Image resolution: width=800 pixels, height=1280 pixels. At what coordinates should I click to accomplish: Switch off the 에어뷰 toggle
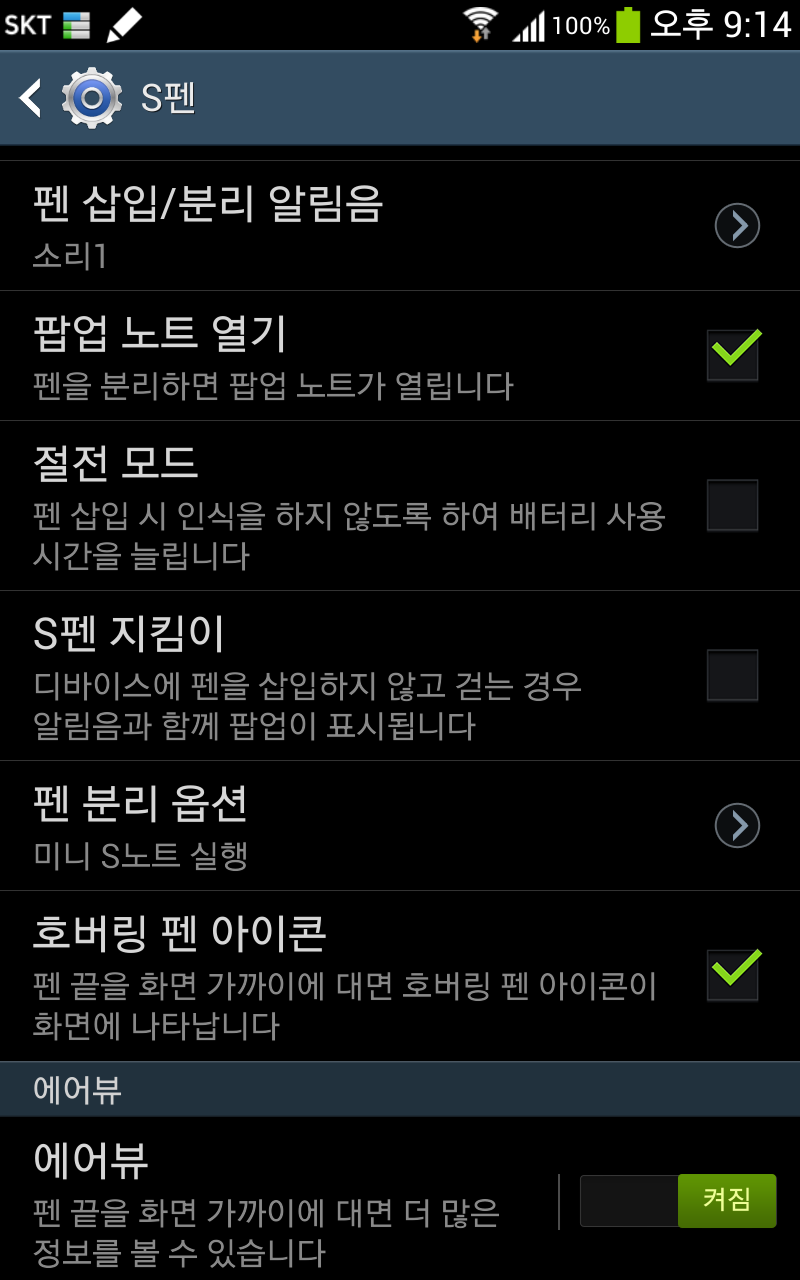[x=678, y=1200]
